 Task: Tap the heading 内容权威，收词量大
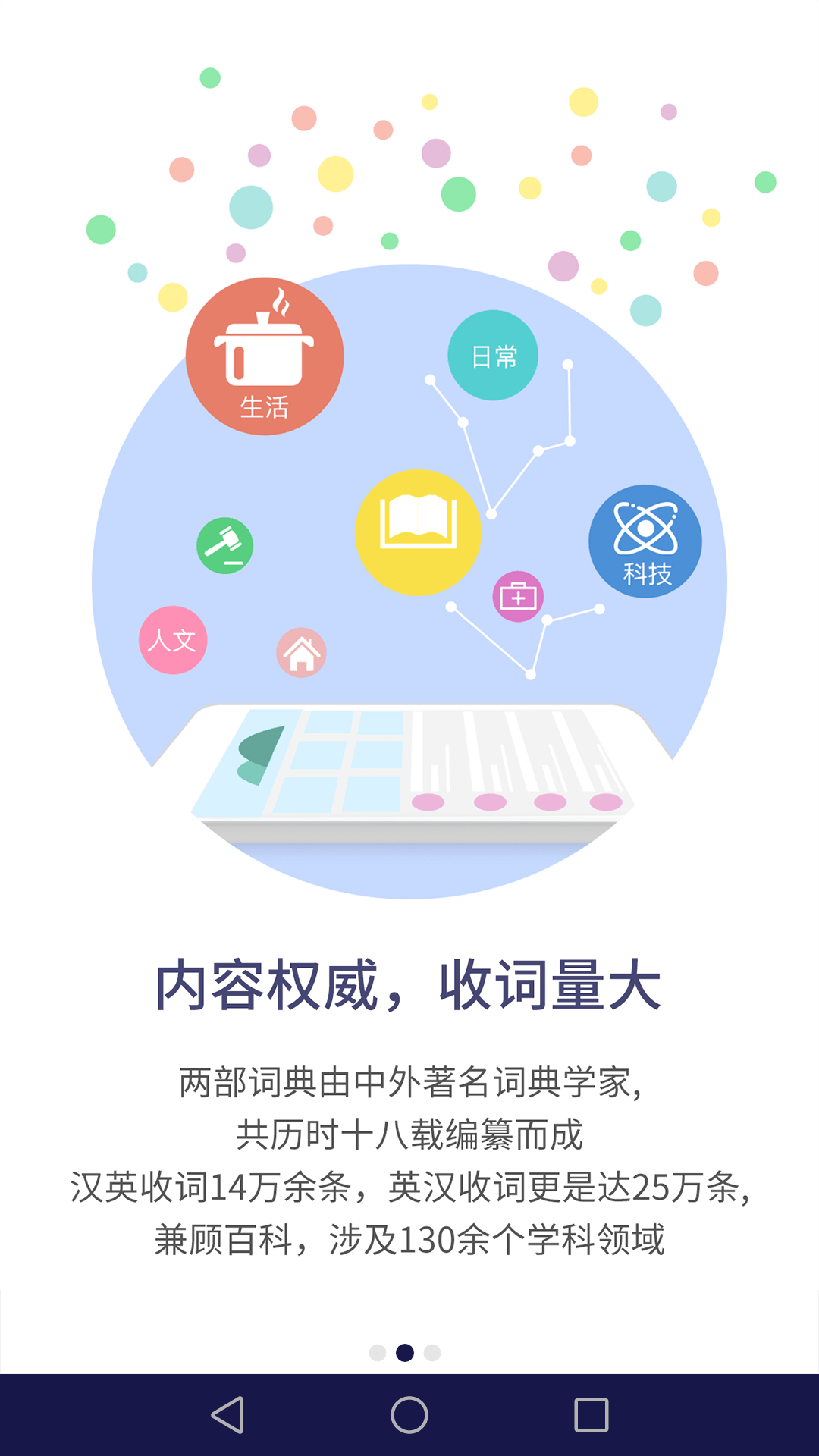(x=409, y=982)
